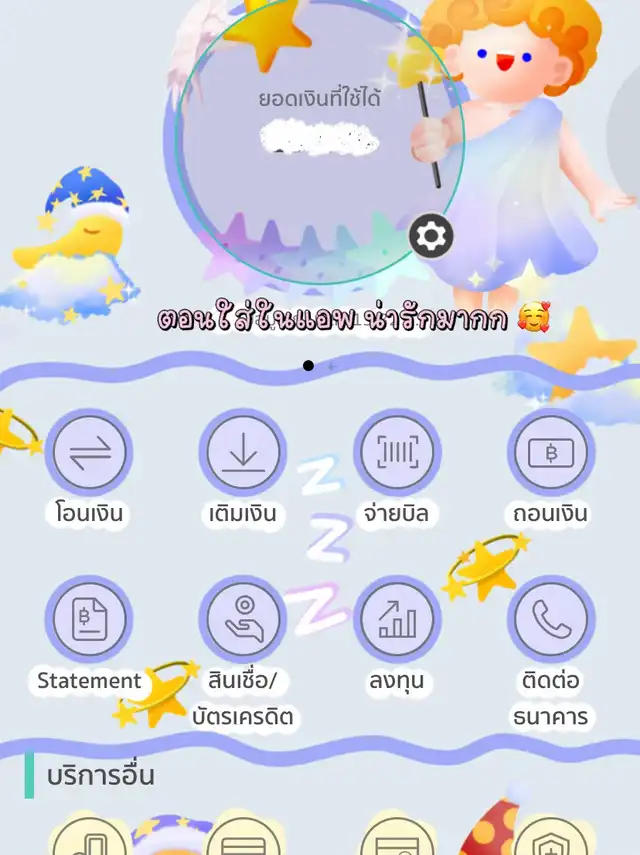Open the settings gear on balance circle
The image size is (640, 855).
[x=431, y=236]
